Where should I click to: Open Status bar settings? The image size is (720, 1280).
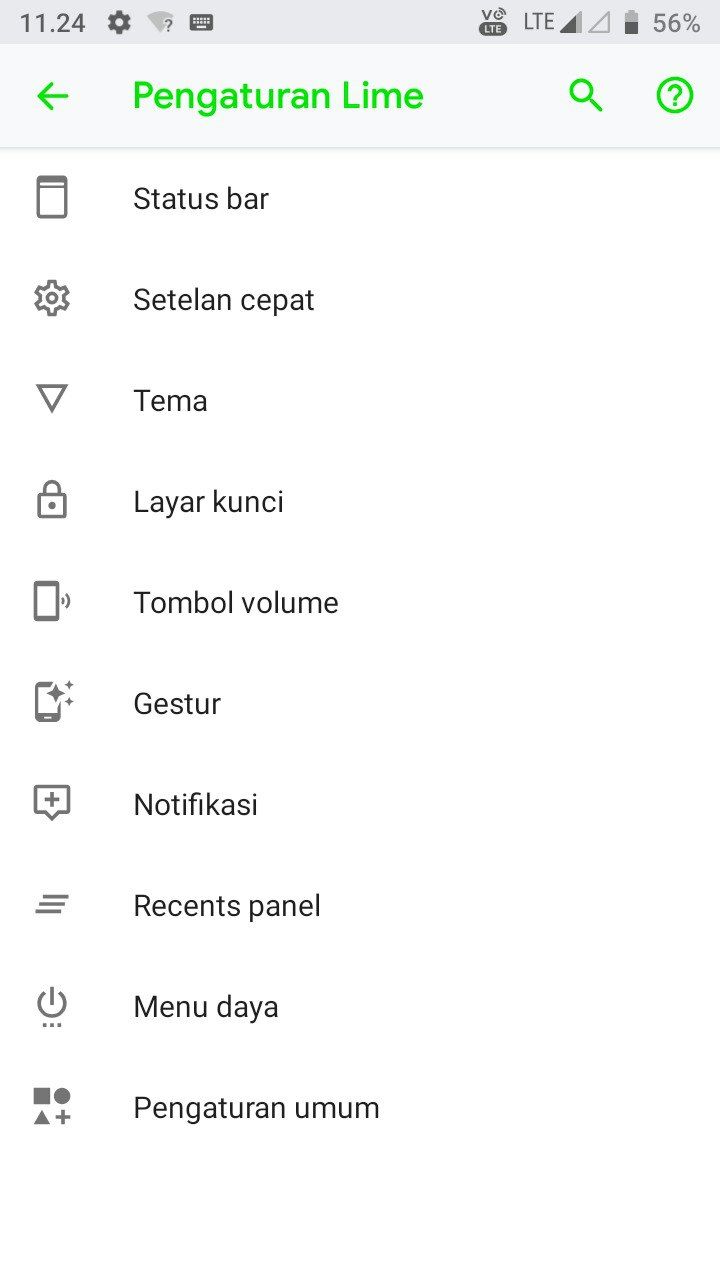[360, 198]
